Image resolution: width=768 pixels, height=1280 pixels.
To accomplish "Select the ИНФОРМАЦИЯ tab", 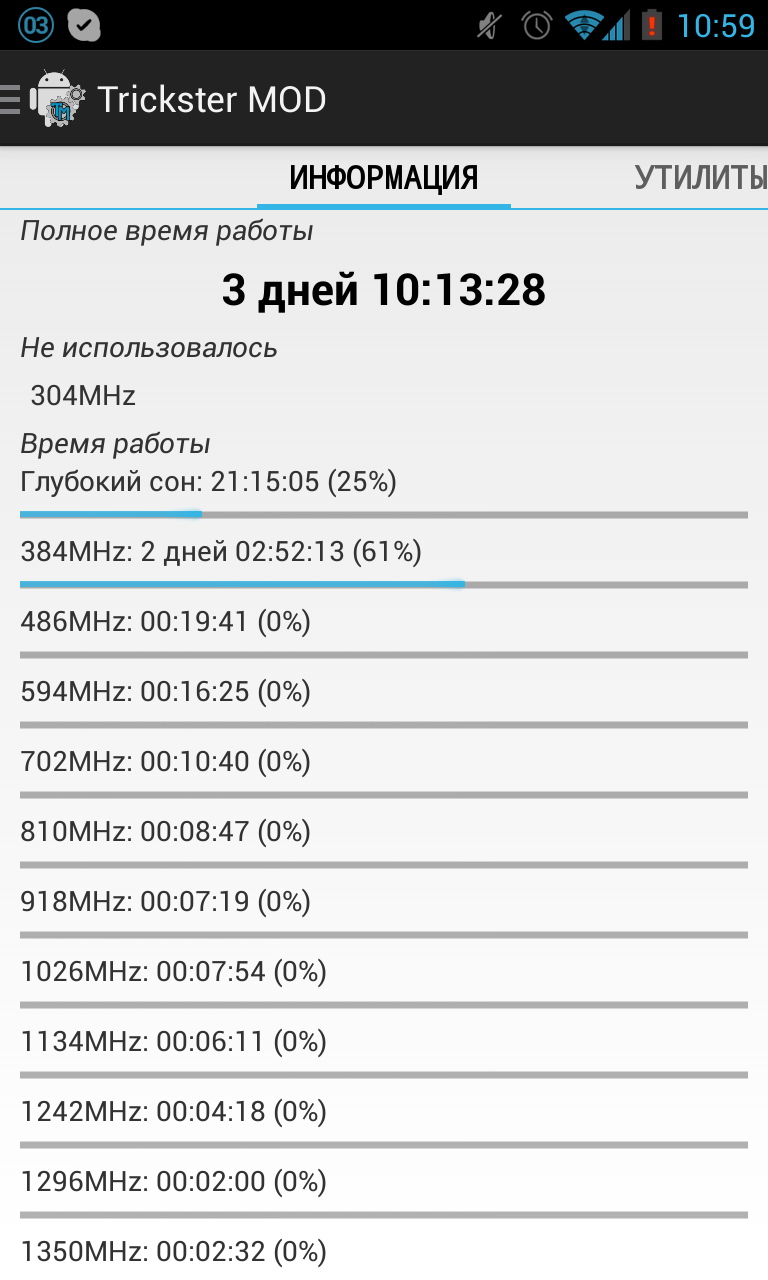I will click(x=384, y=178).
